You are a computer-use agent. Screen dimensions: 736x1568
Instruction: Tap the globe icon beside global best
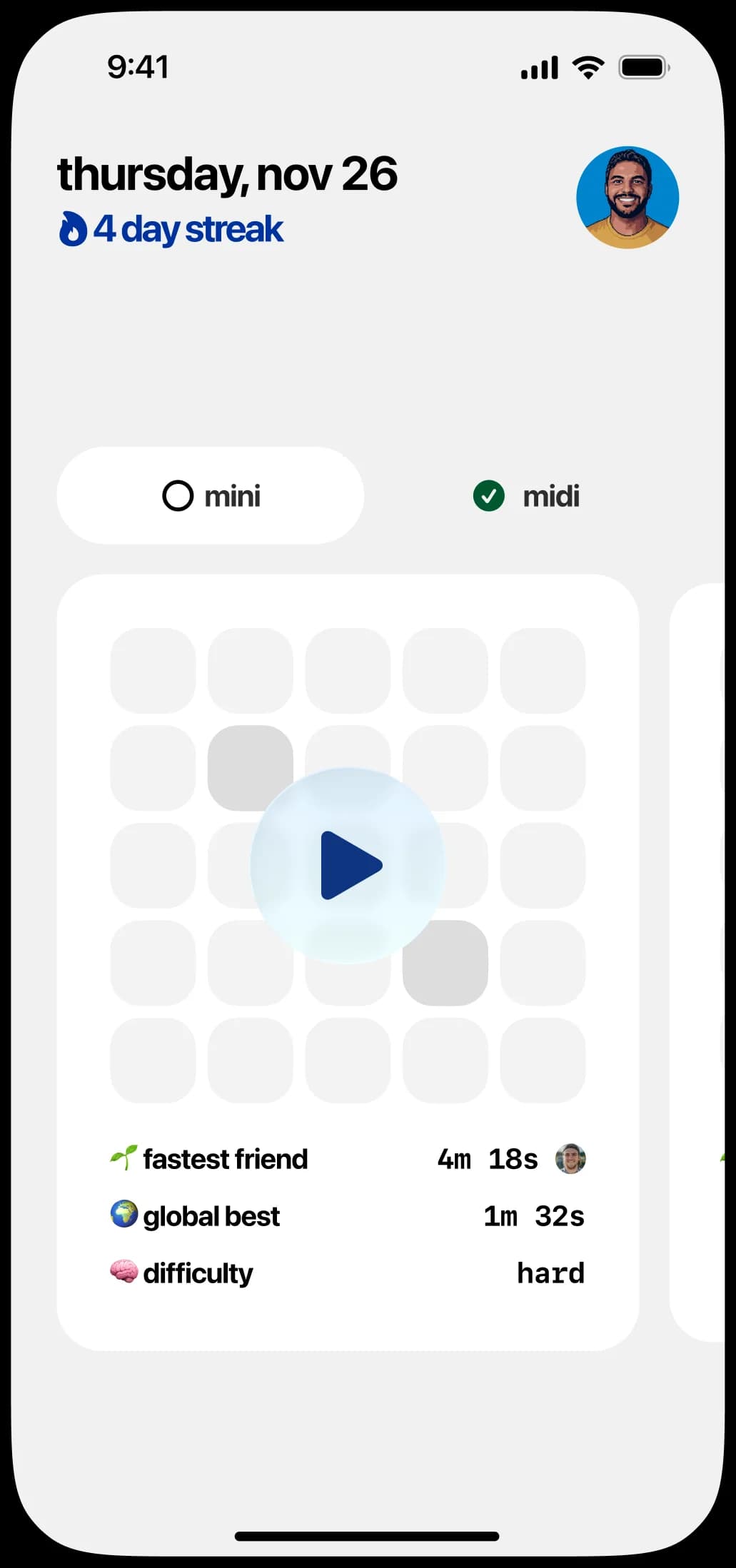(123, 1215)
